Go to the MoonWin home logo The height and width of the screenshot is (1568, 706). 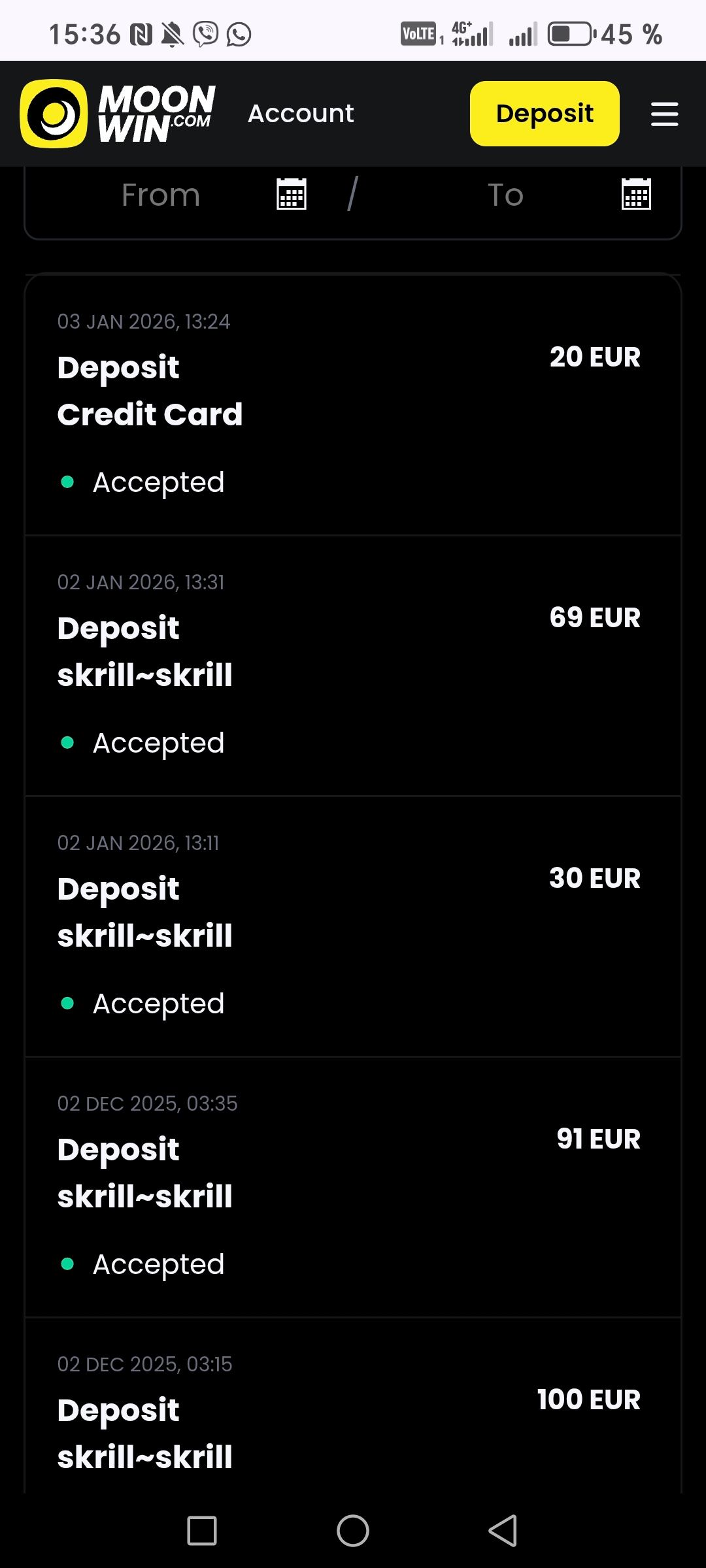[118, 114]
